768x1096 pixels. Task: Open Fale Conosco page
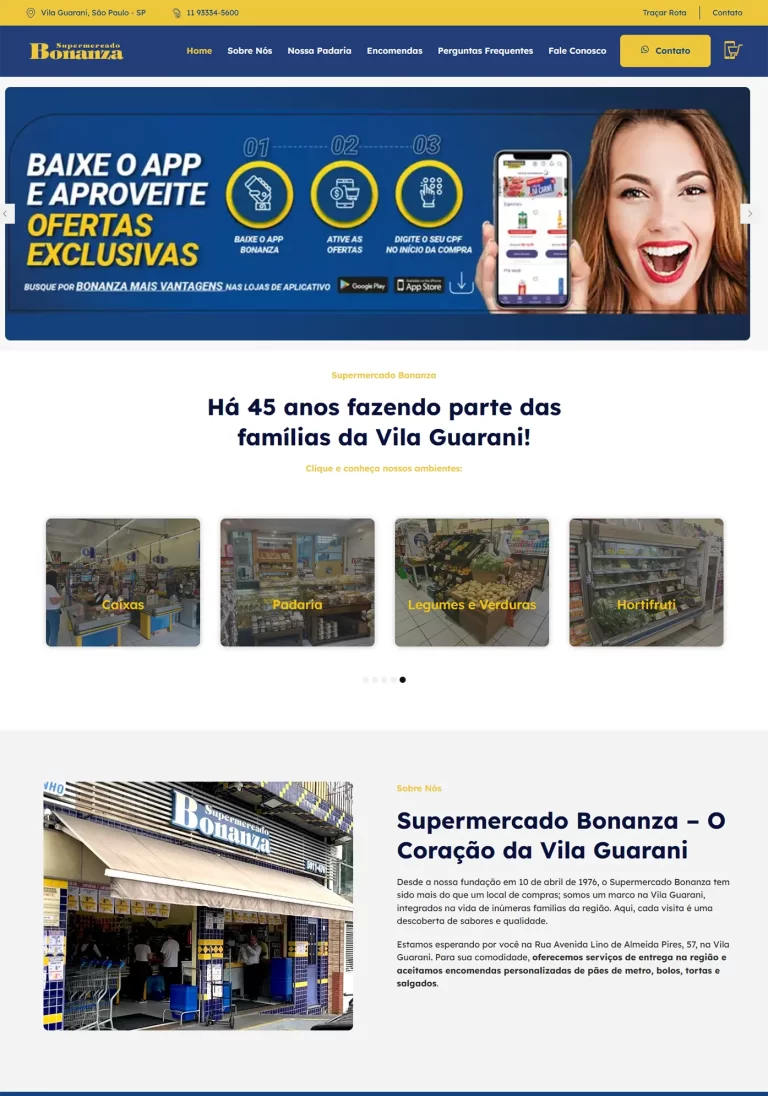click(577, 51)
